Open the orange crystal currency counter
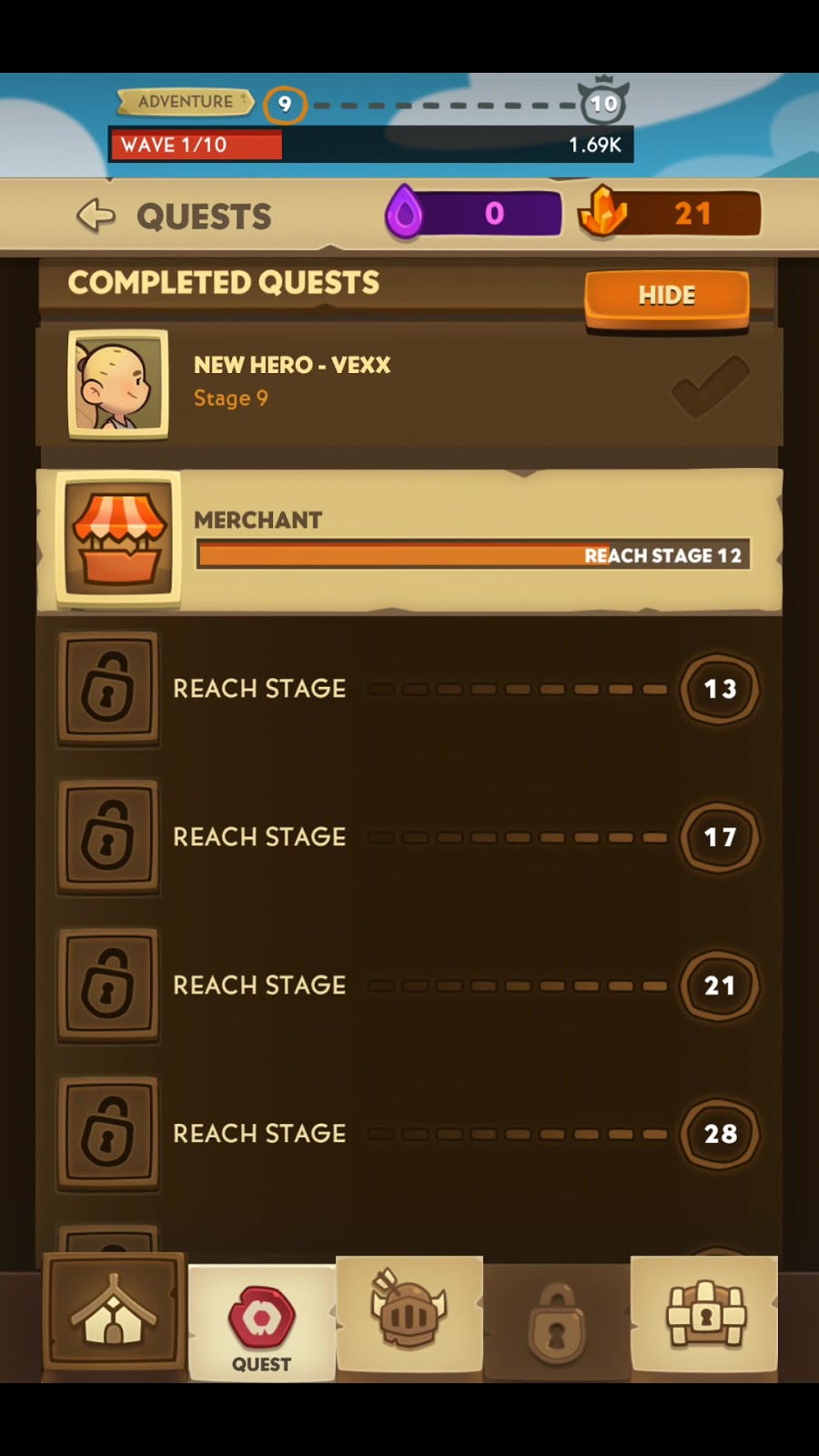819x1456 pixels. pyautogui.click(x=670, y=213)
